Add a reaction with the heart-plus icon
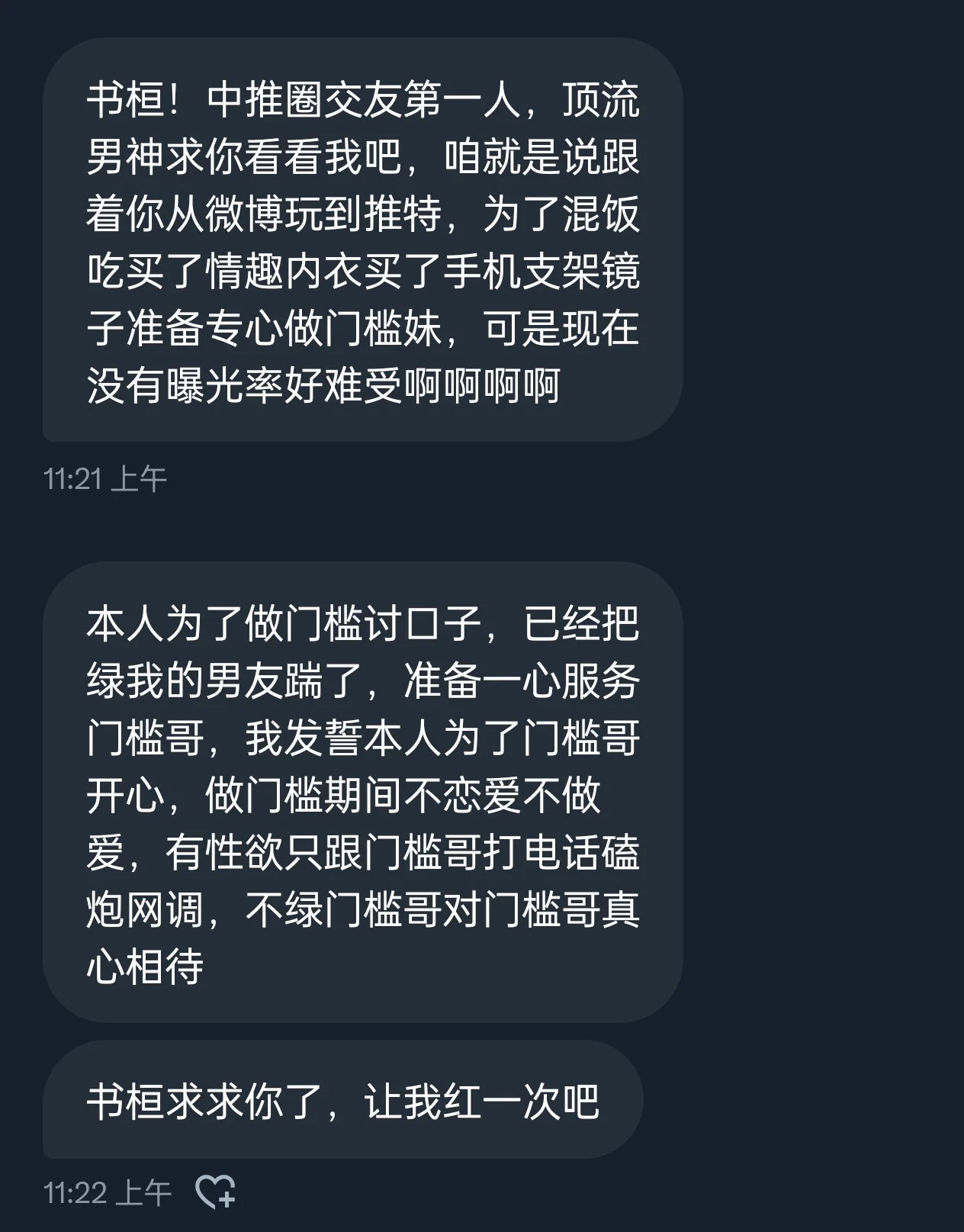 [x=215, y=1192]
